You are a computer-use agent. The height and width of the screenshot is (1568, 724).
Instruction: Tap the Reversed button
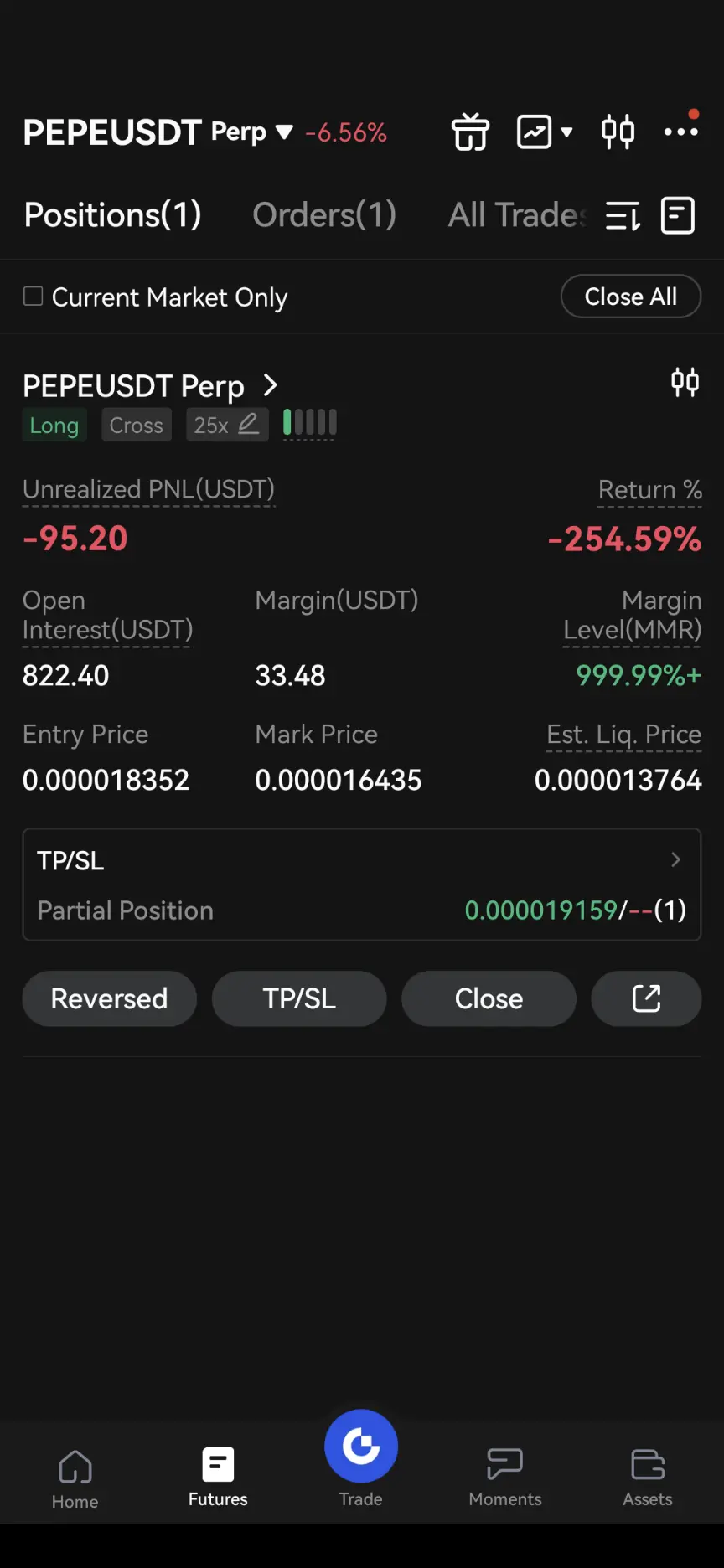pos(110,998)
